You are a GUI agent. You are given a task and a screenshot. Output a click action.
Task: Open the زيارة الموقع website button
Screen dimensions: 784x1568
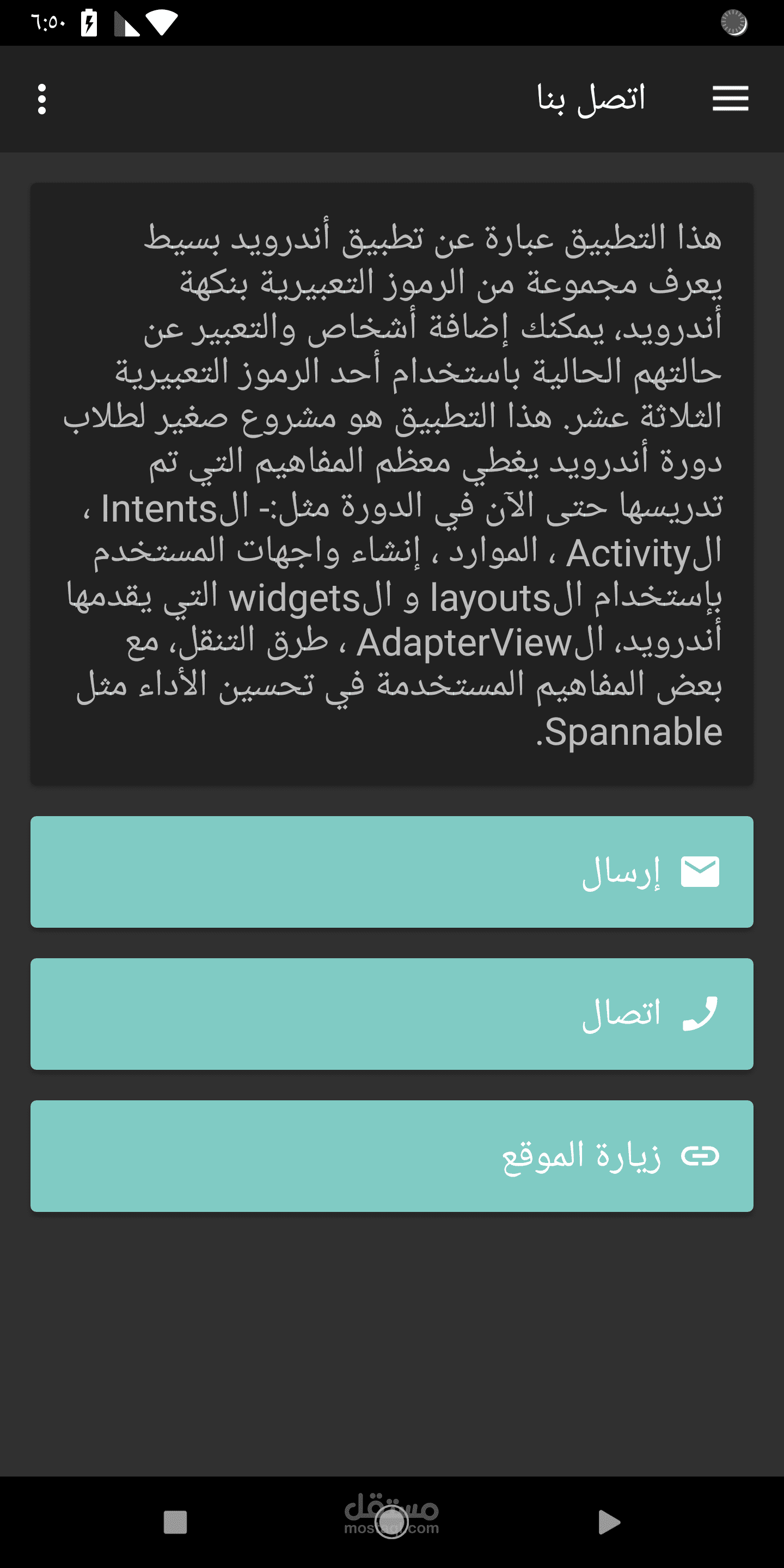[x=392, y=1156]
